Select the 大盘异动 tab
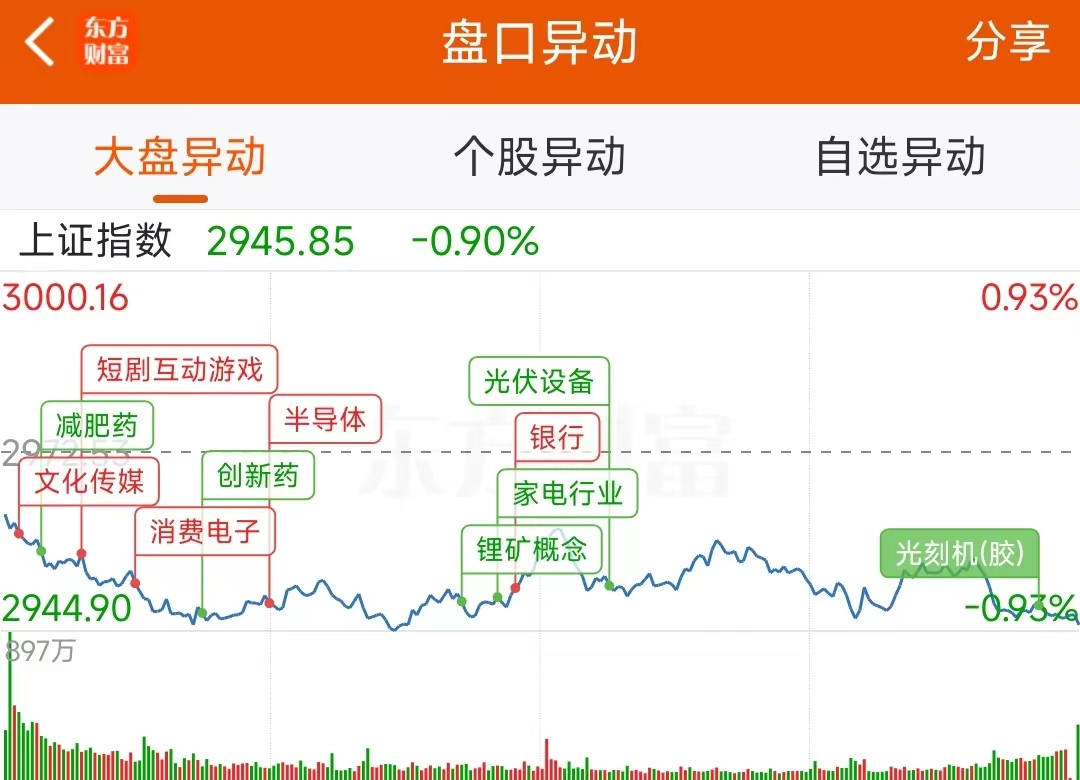 tap(180, 157)
